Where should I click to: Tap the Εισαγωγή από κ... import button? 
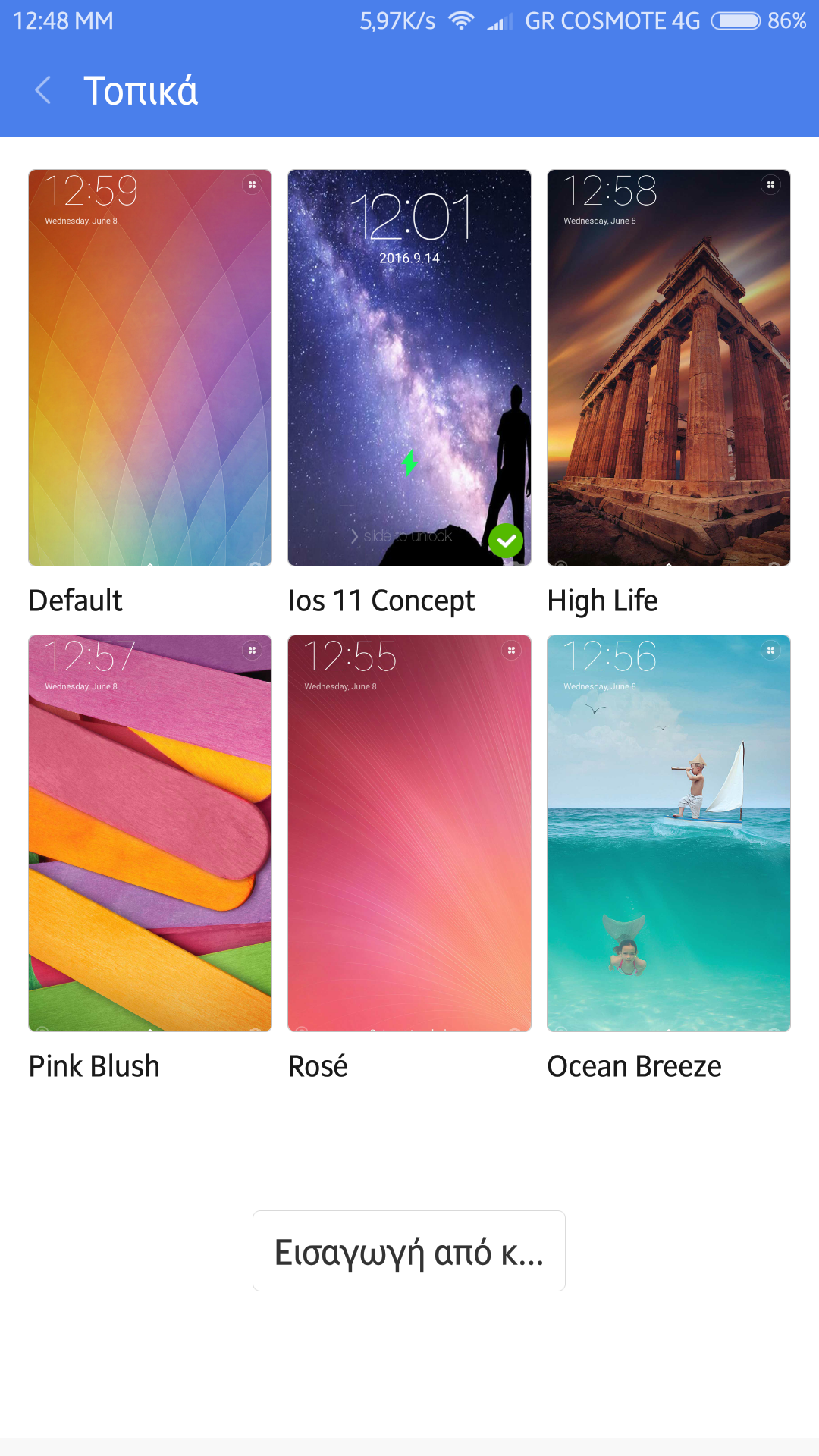point(409,1251)
